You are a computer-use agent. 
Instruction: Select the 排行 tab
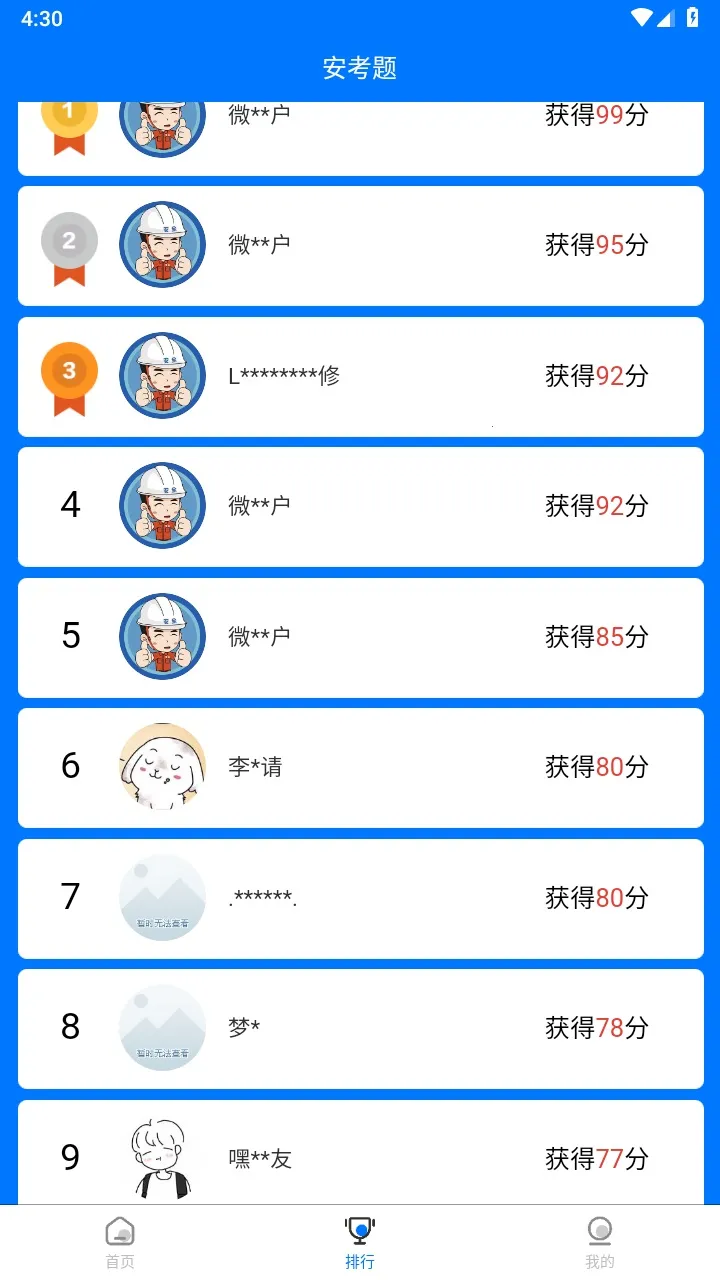point(360,1242)
